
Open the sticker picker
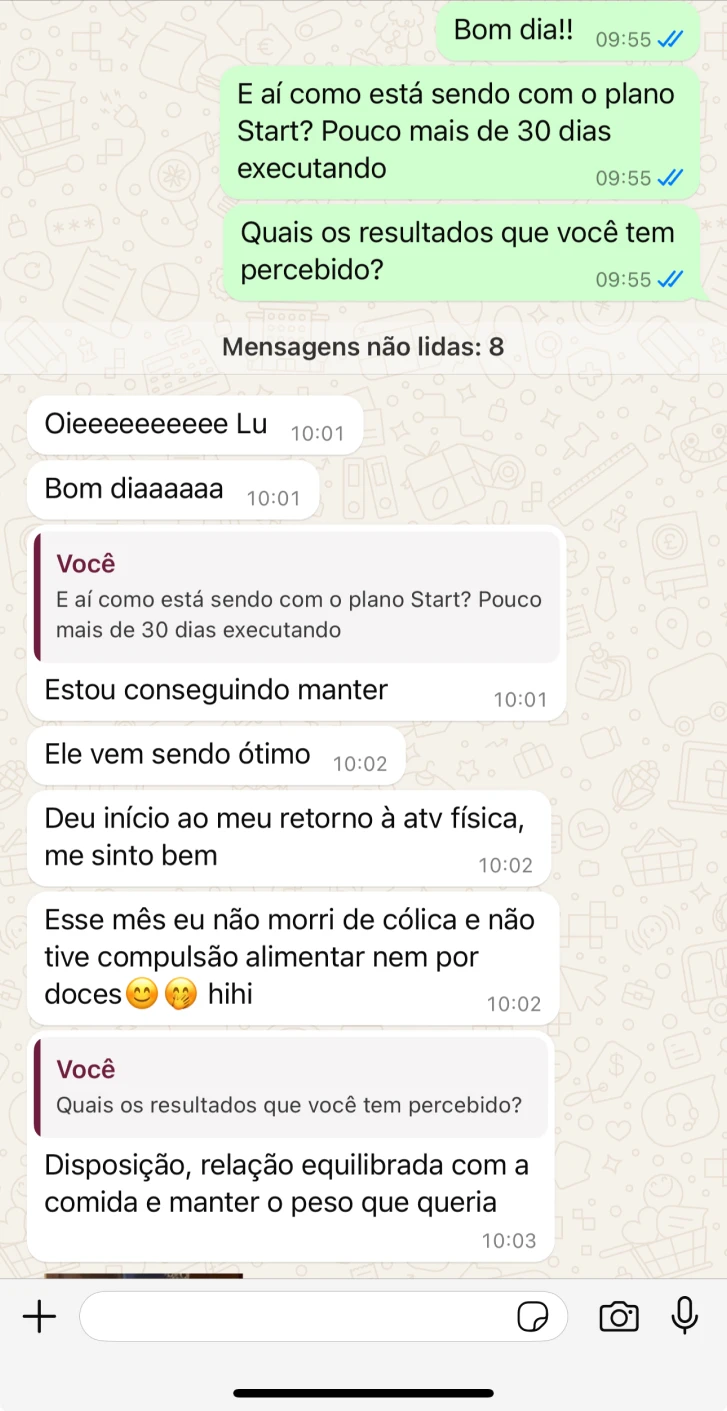point(533,1317)
